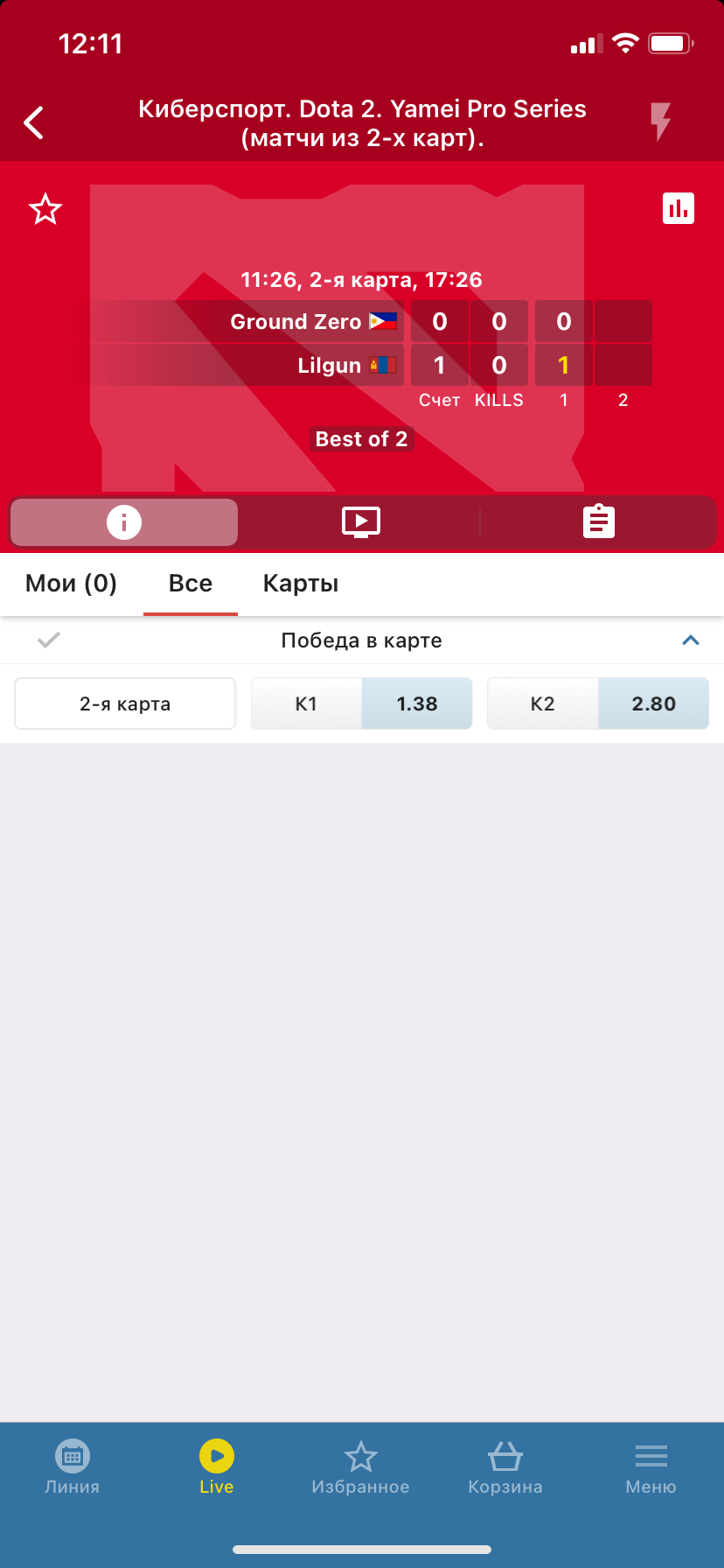Go to the Линия section
724x1568 pixels.
(73, 1467)
